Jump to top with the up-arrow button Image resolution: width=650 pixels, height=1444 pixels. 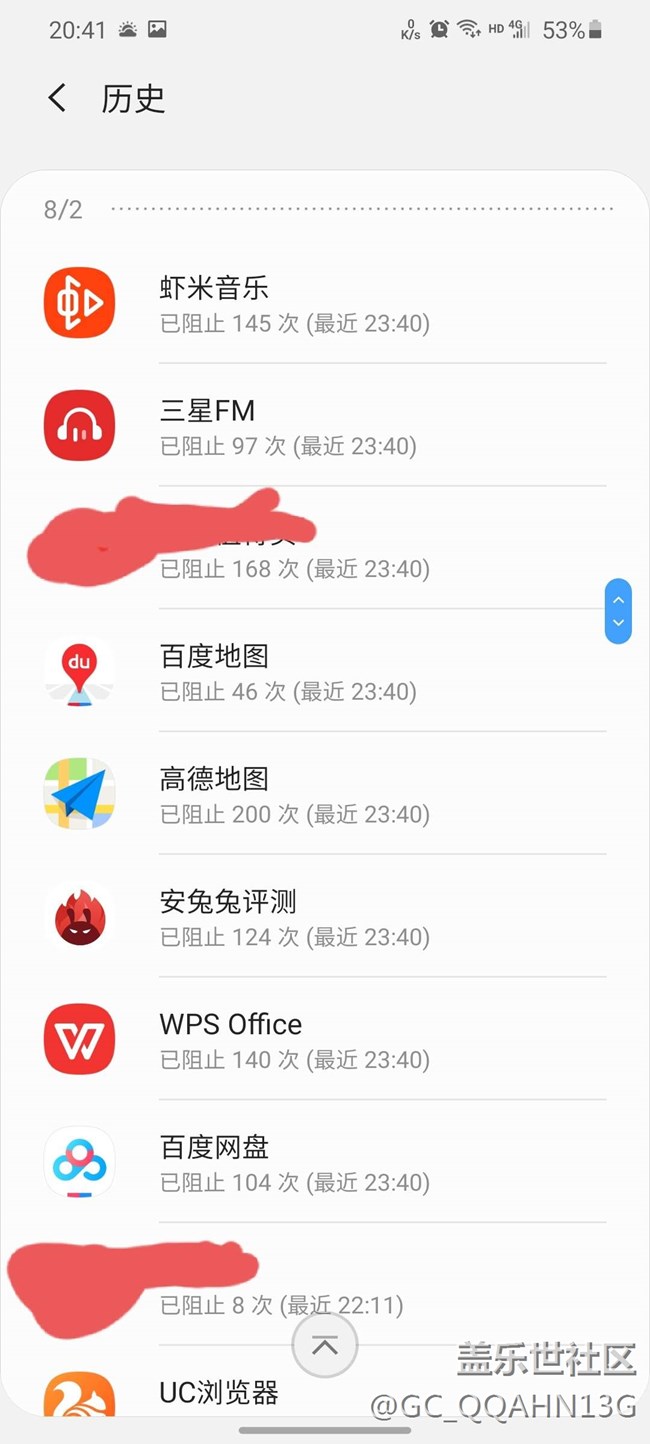pyautogui.click(x=324, y=1346)
